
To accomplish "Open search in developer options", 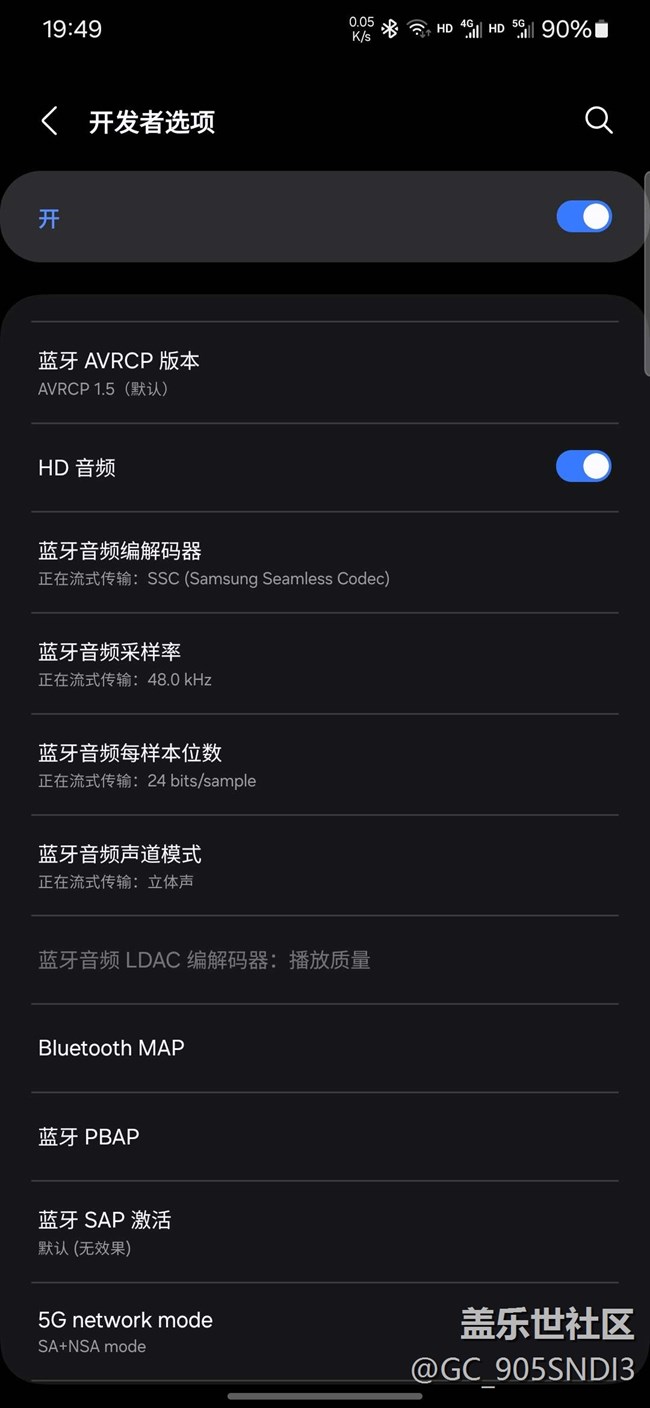I will [x=598, y=121].
